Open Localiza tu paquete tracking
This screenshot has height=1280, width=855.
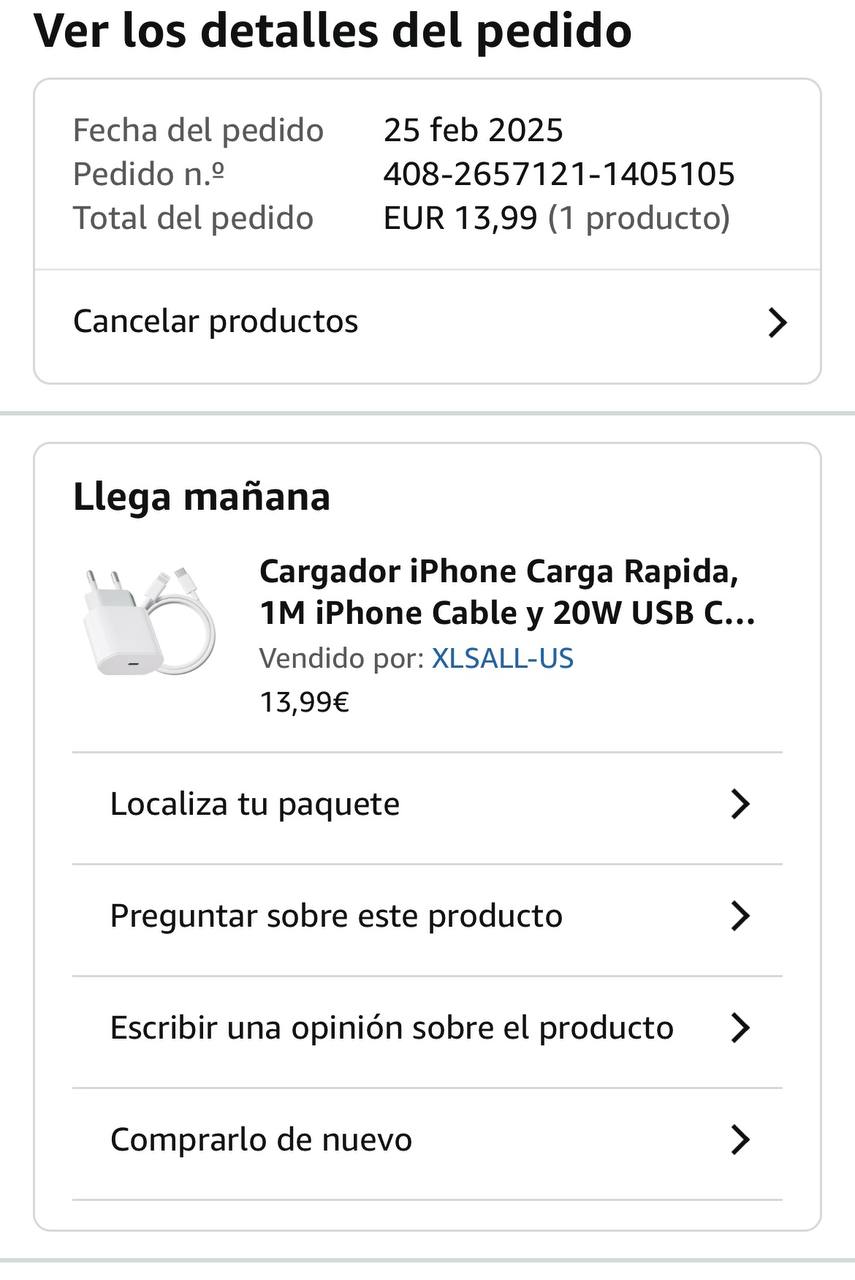click(427, 804)
